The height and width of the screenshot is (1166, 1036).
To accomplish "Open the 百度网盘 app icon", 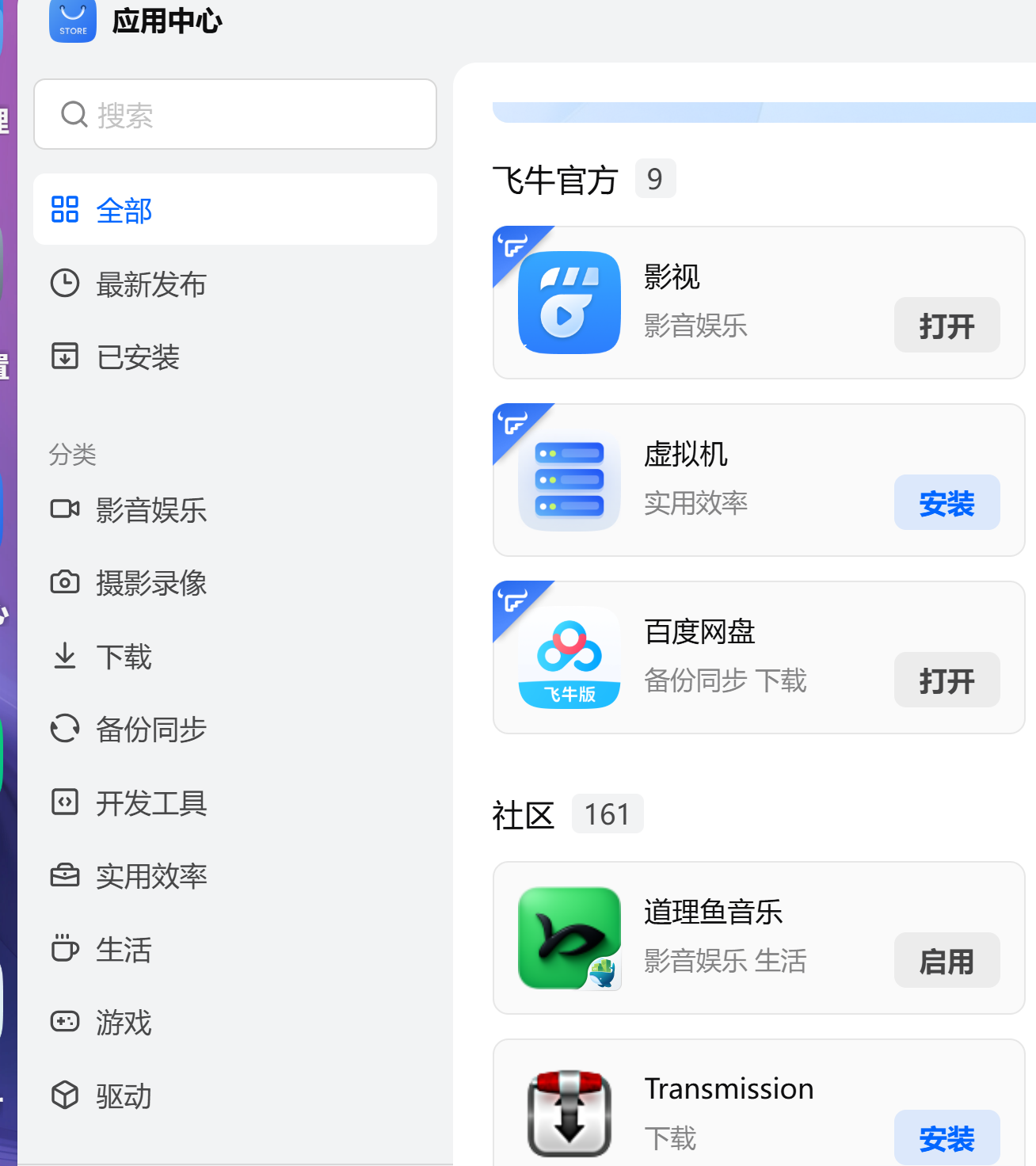I will [569, 657].
